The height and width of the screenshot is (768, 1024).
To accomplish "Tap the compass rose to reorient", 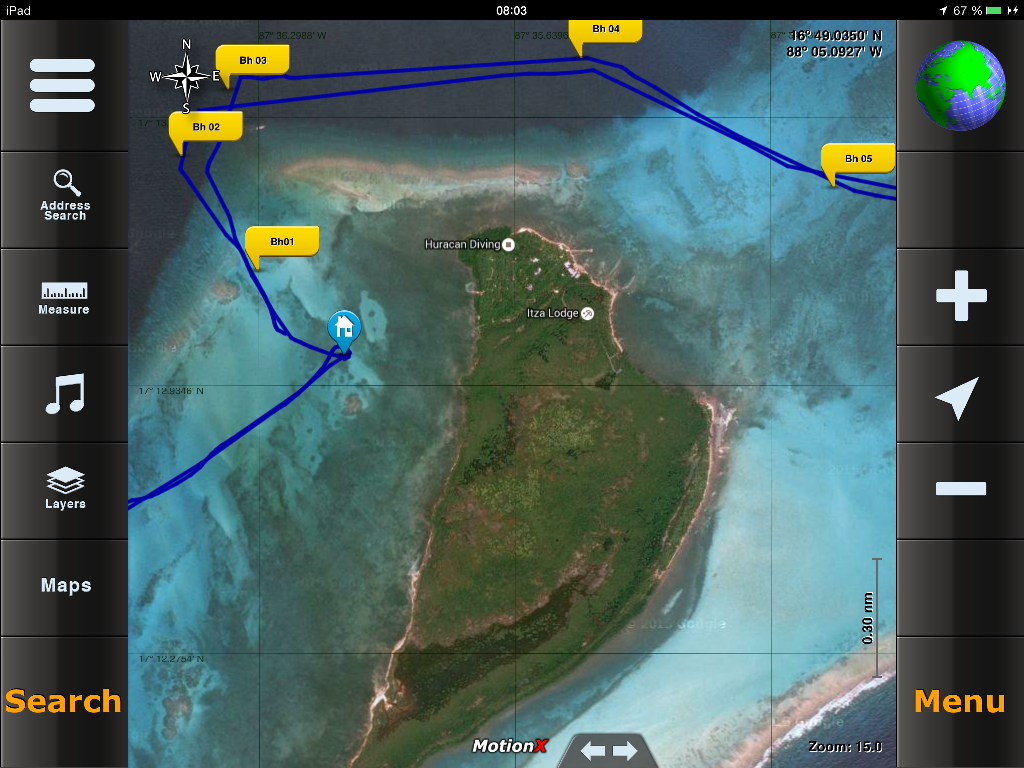I will pos(186,76).
